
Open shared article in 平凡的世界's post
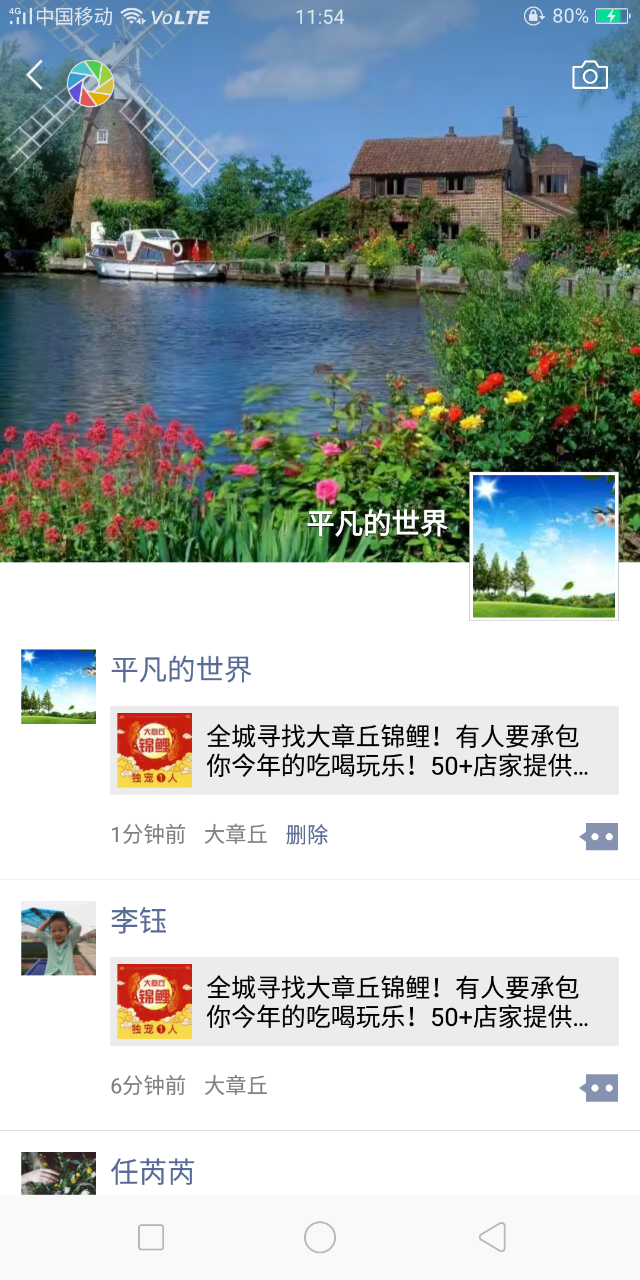point(364,750)
